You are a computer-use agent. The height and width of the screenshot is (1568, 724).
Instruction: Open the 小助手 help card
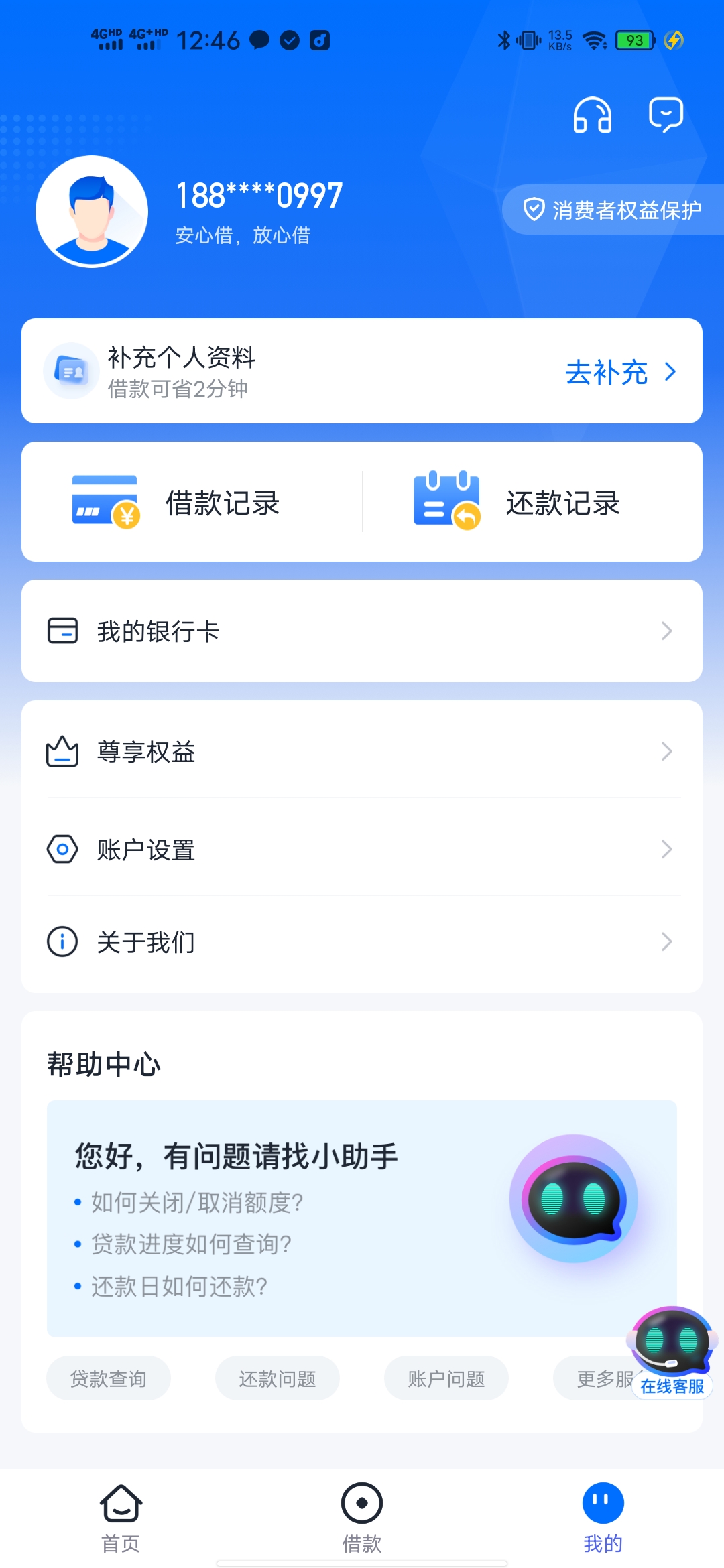362,1218
